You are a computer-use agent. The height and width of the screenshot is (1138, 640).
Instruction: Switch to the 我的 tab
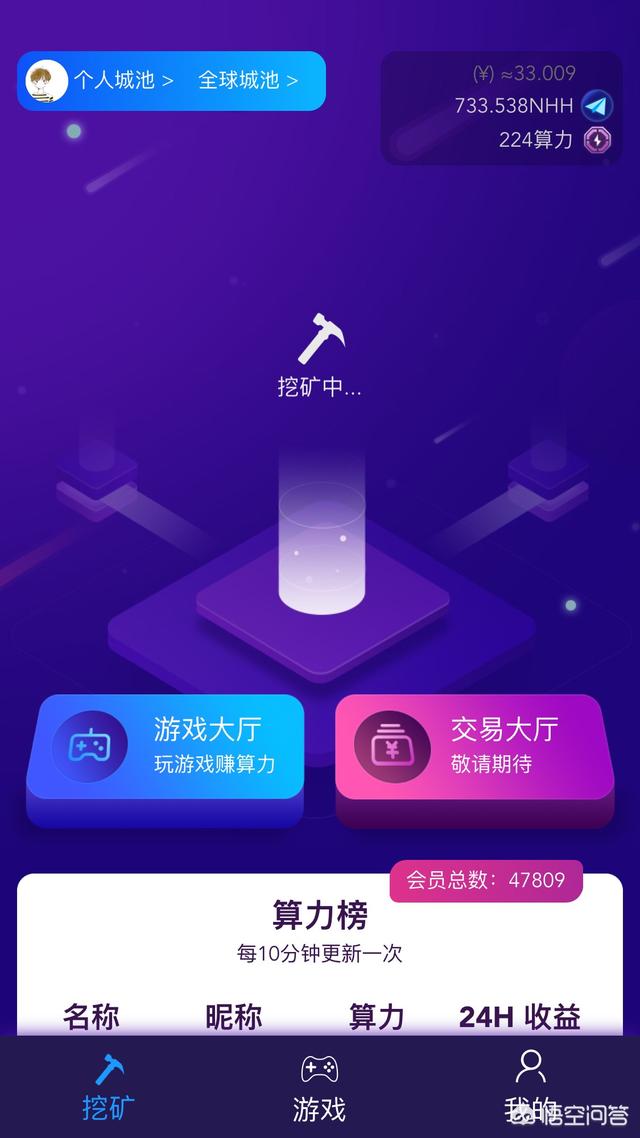tap(530, 1087)
